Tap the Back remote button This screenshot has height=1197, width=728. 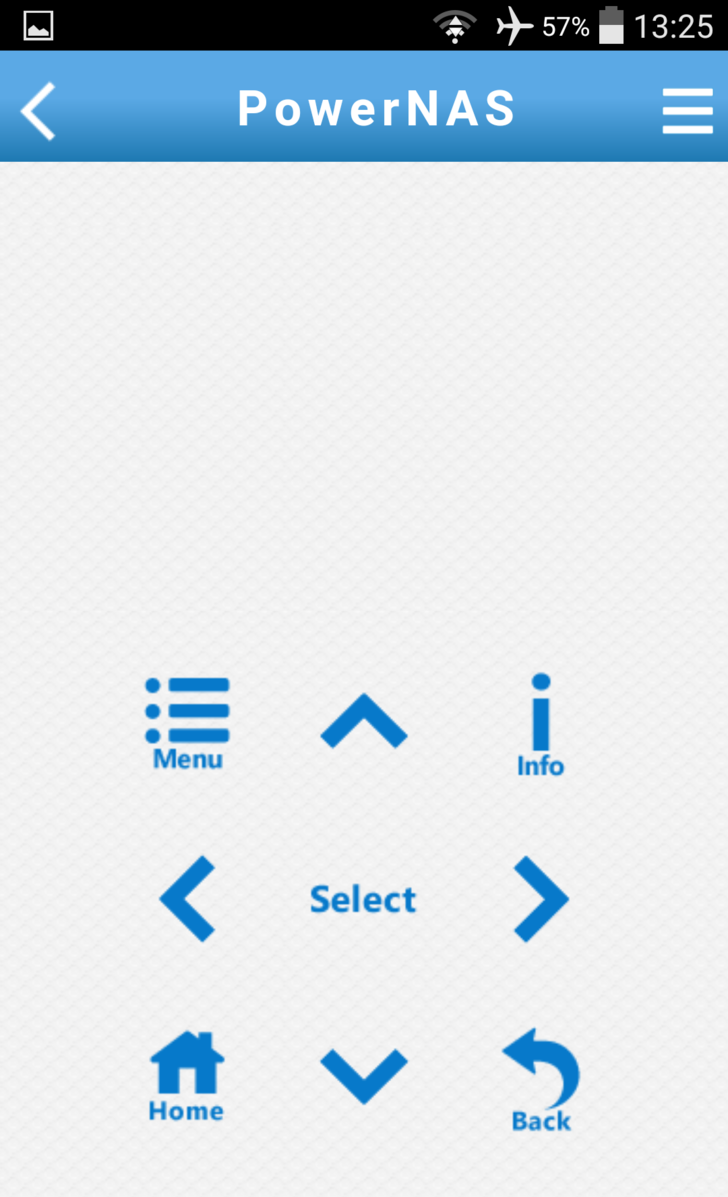pyautogui.click(x=540, y=1080)
